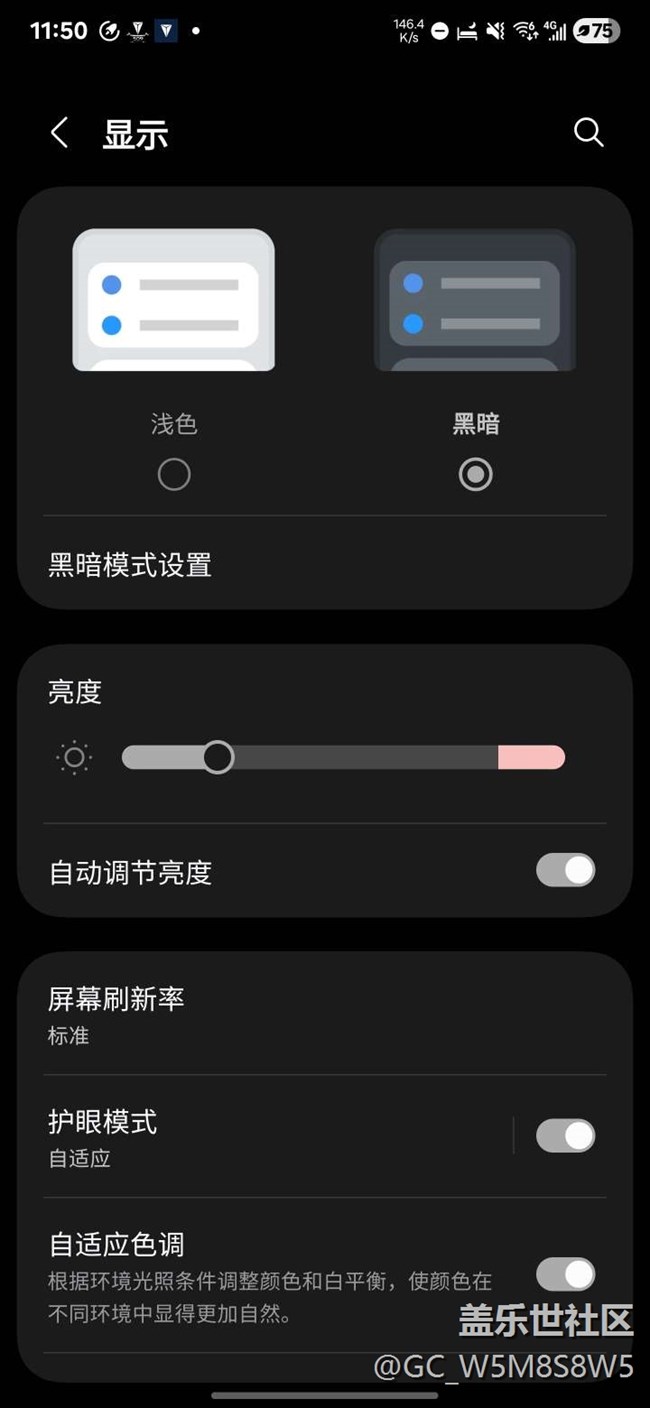
Task: Open 黑暗模式设置
Action: pos(325,565)
